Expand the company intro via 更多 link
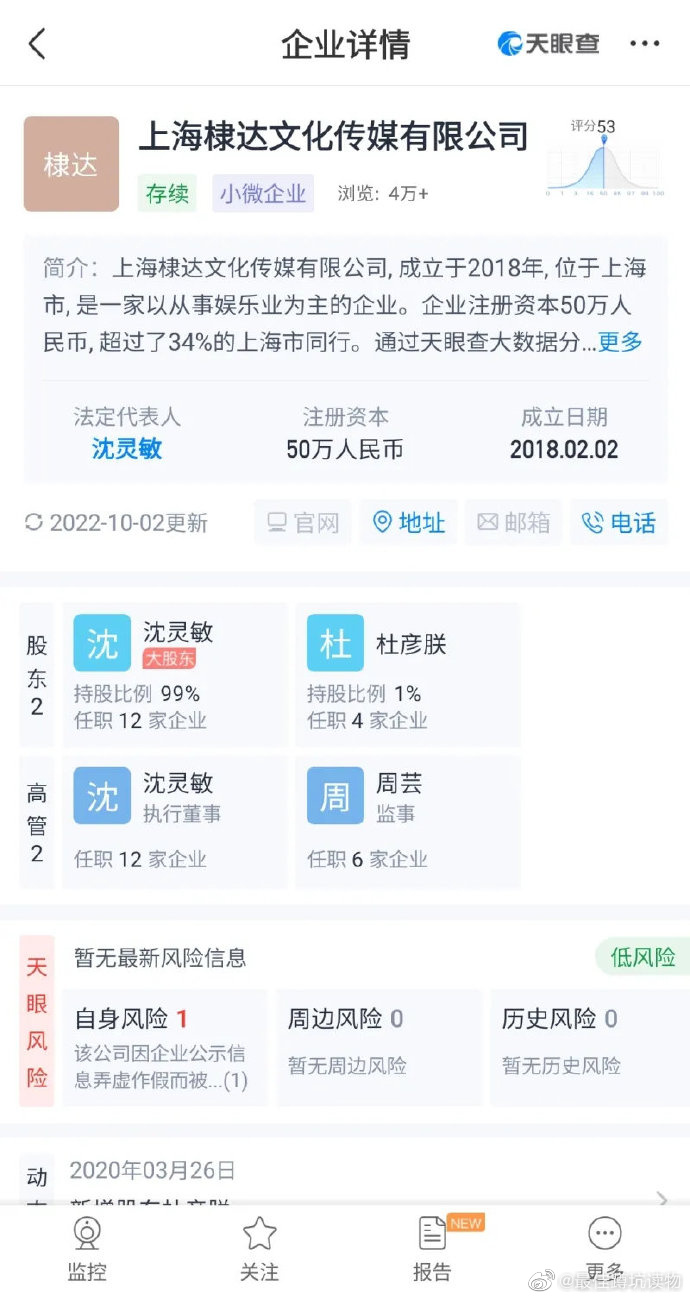The width and height of the screenshot is (690, 1300). 620,342
